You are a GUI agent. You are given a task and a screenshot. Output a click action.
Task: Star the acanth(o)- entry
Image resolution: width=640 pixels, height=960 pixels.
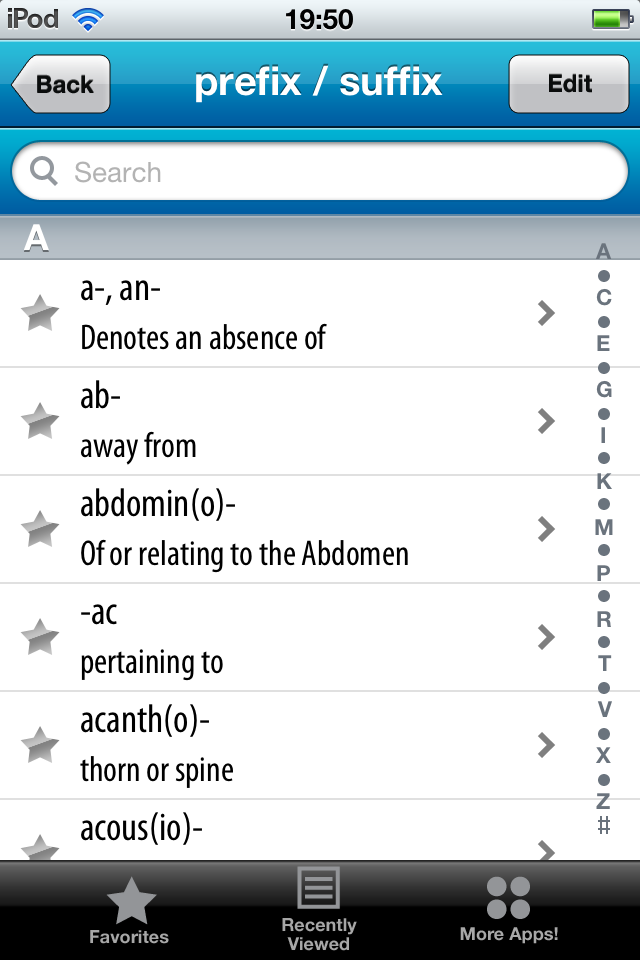(40, 745)
